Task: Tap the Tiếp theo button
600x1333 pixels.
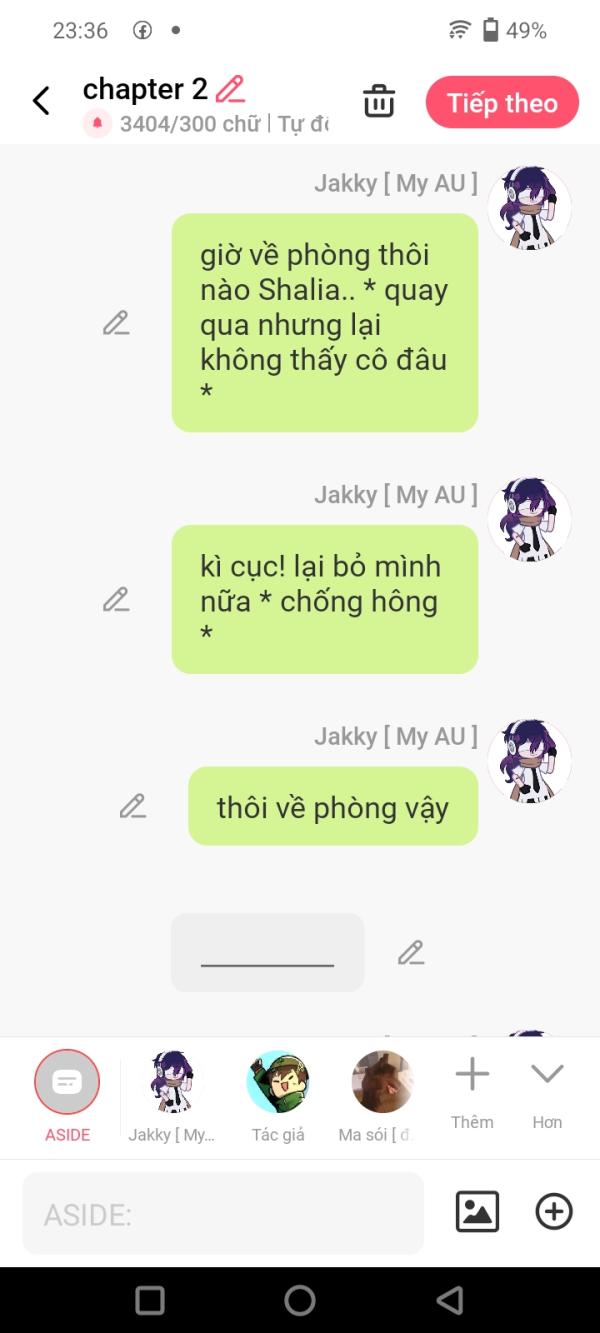Action: pyautogui.click(x=502, y=103)
